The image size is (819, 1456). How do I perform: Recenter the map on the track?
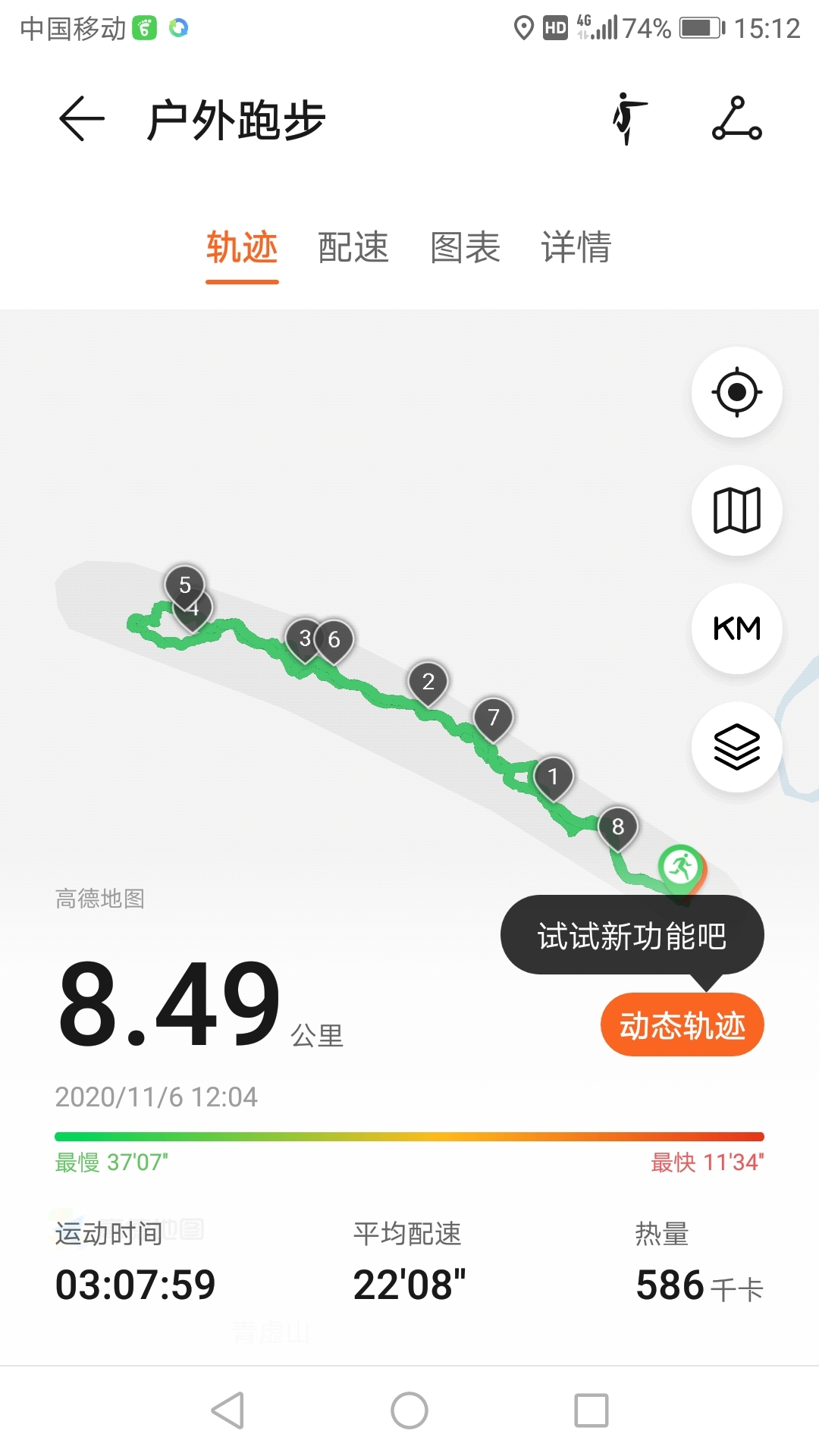coord(736,392)
